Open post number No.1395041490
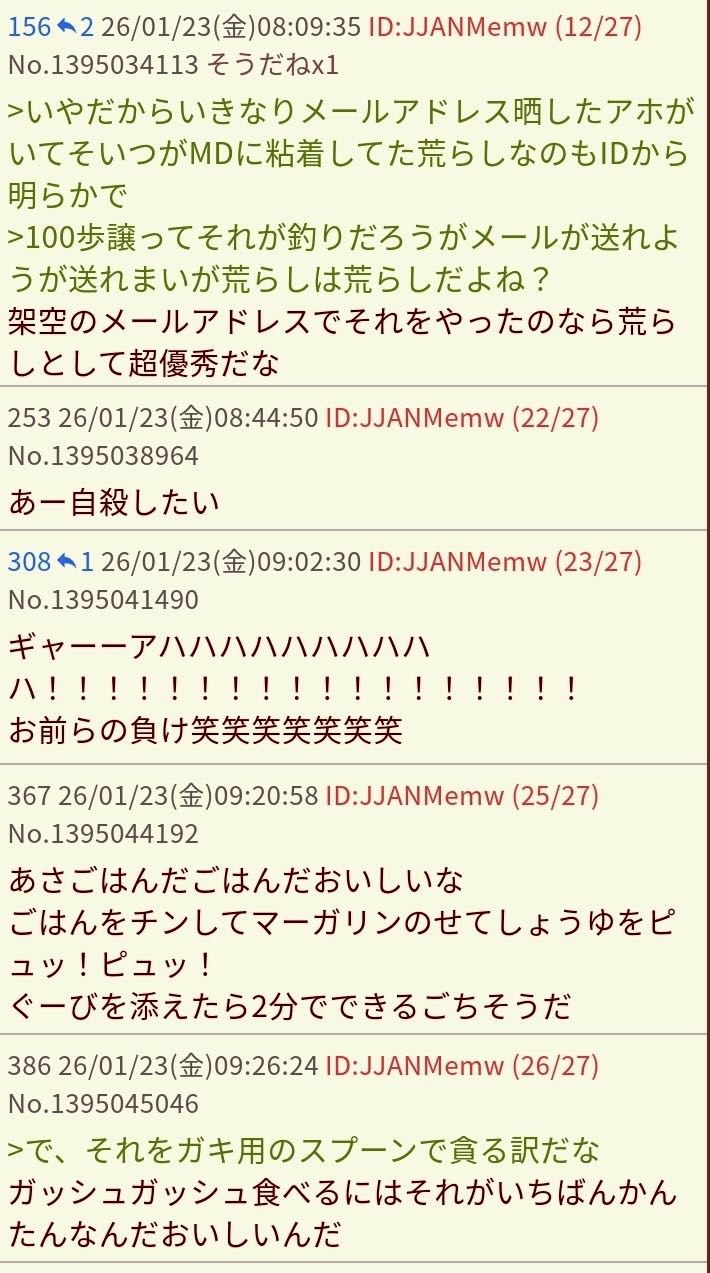 click(103, 600)
